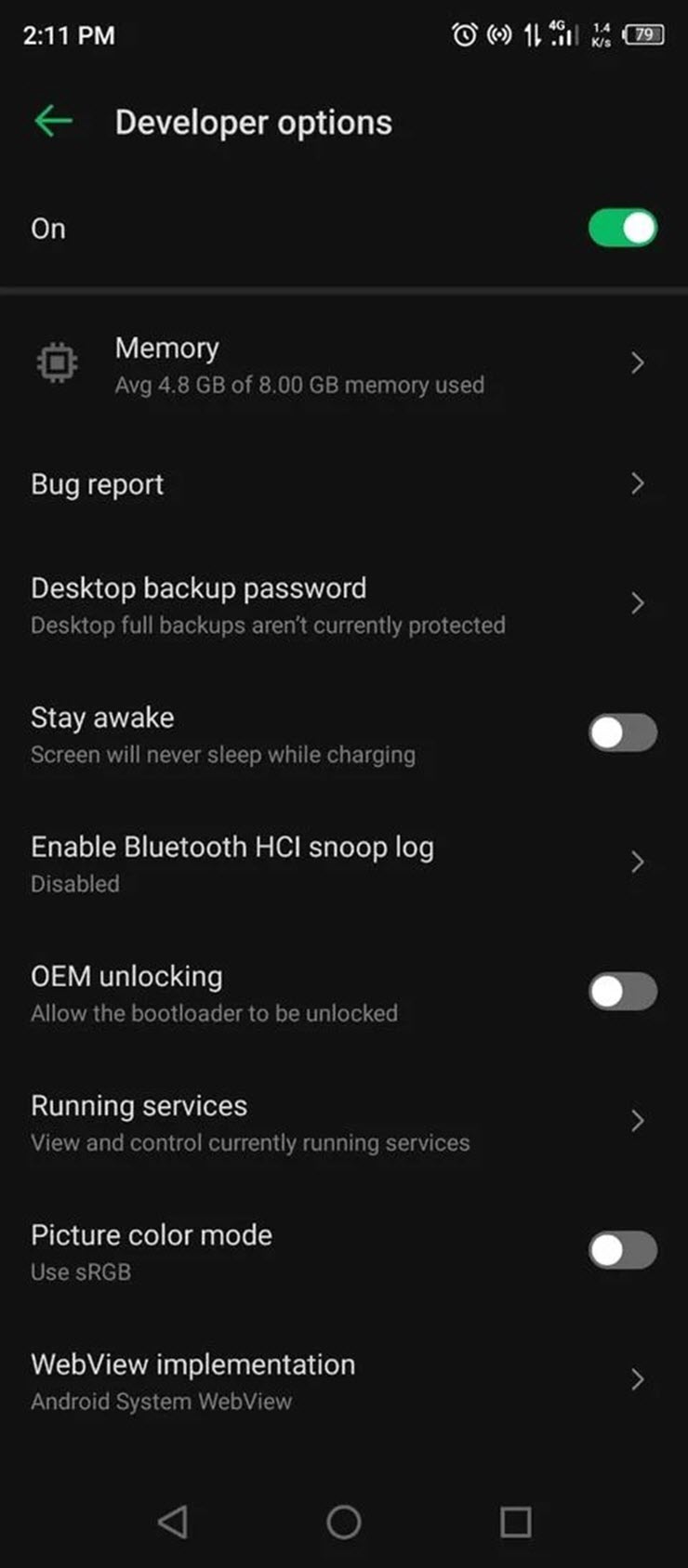This screenshot has height=1568, width=688.
Task: Turn off Developer options master switch
Action: (x=621, y=228)
